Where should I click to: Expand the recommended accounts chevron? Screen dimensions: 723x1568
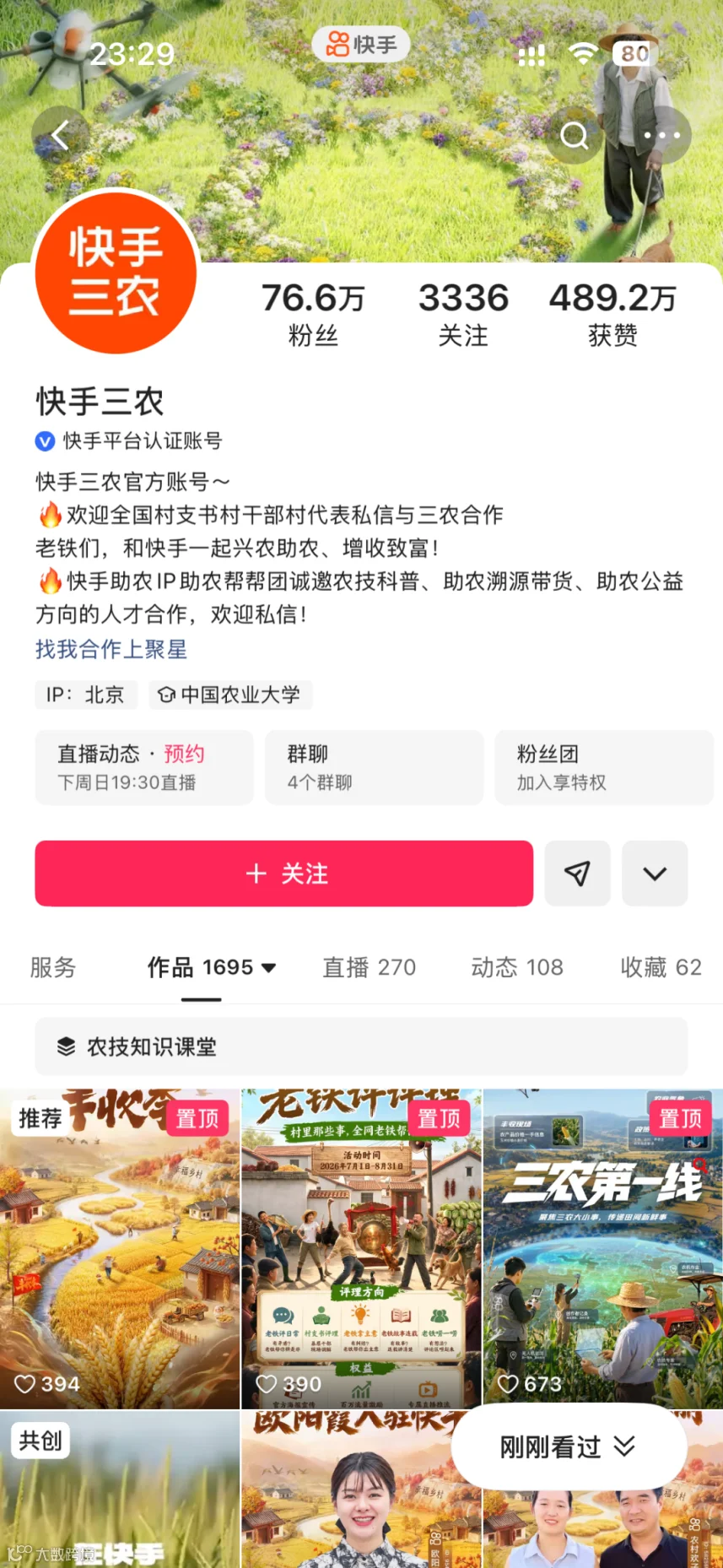(655, 873)
